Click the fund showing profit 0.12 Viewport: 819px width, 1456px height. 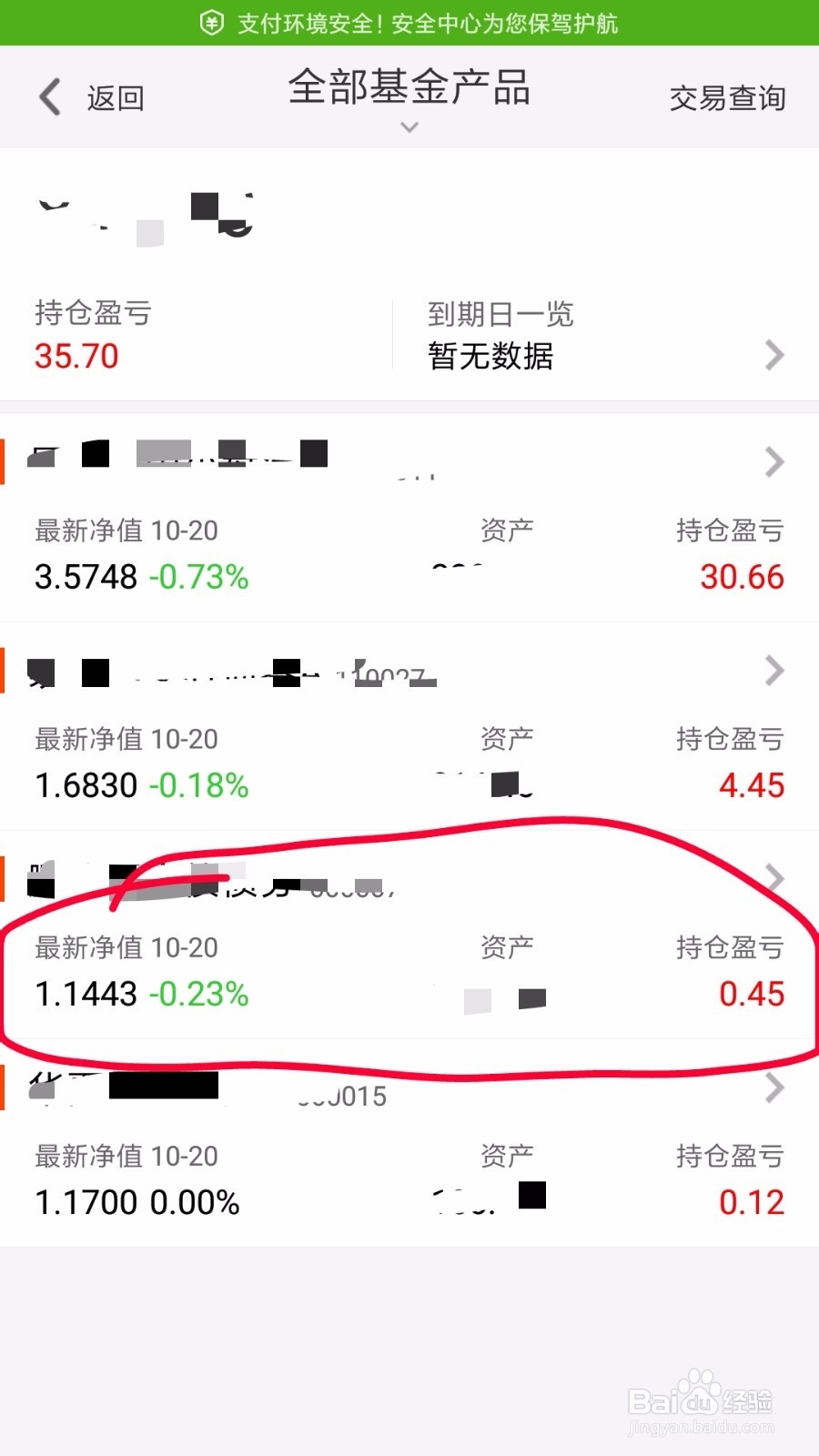coord(752,1201)
